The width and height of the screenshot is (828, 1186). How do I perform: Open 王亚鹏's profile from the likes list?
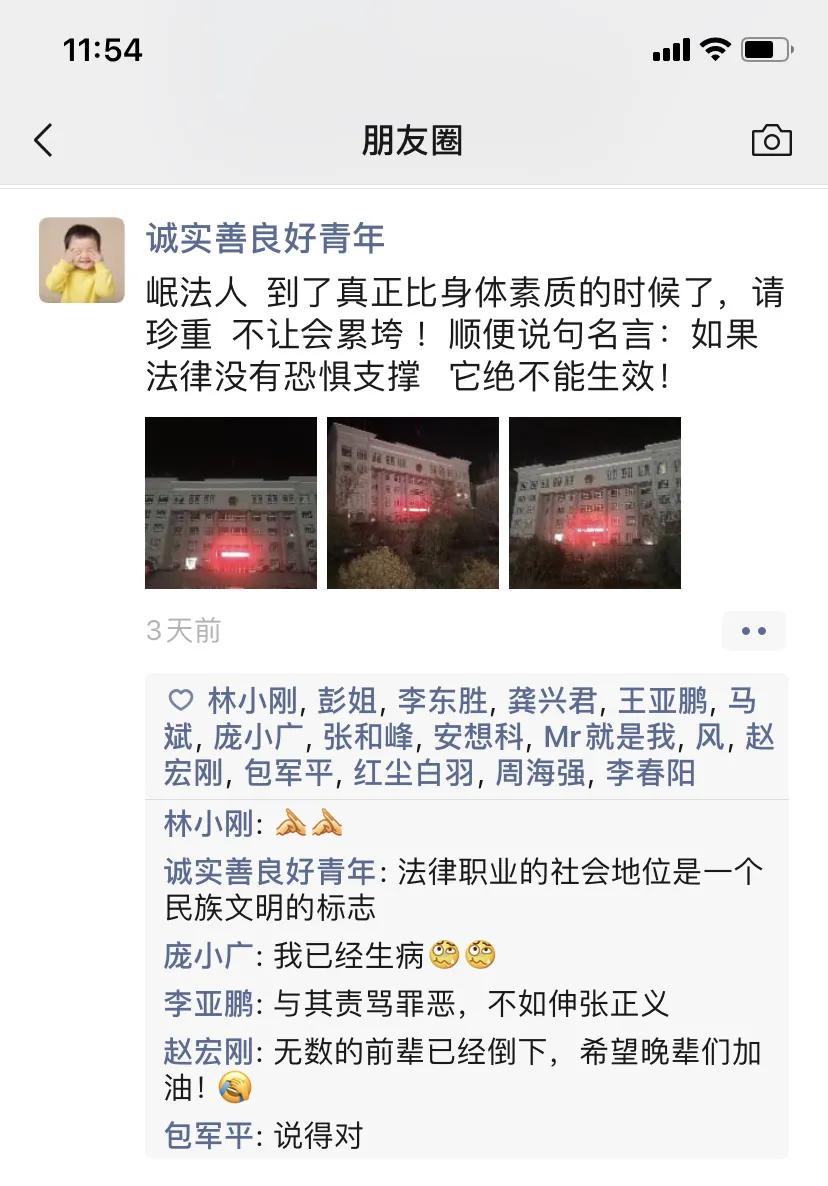(662, 701)
